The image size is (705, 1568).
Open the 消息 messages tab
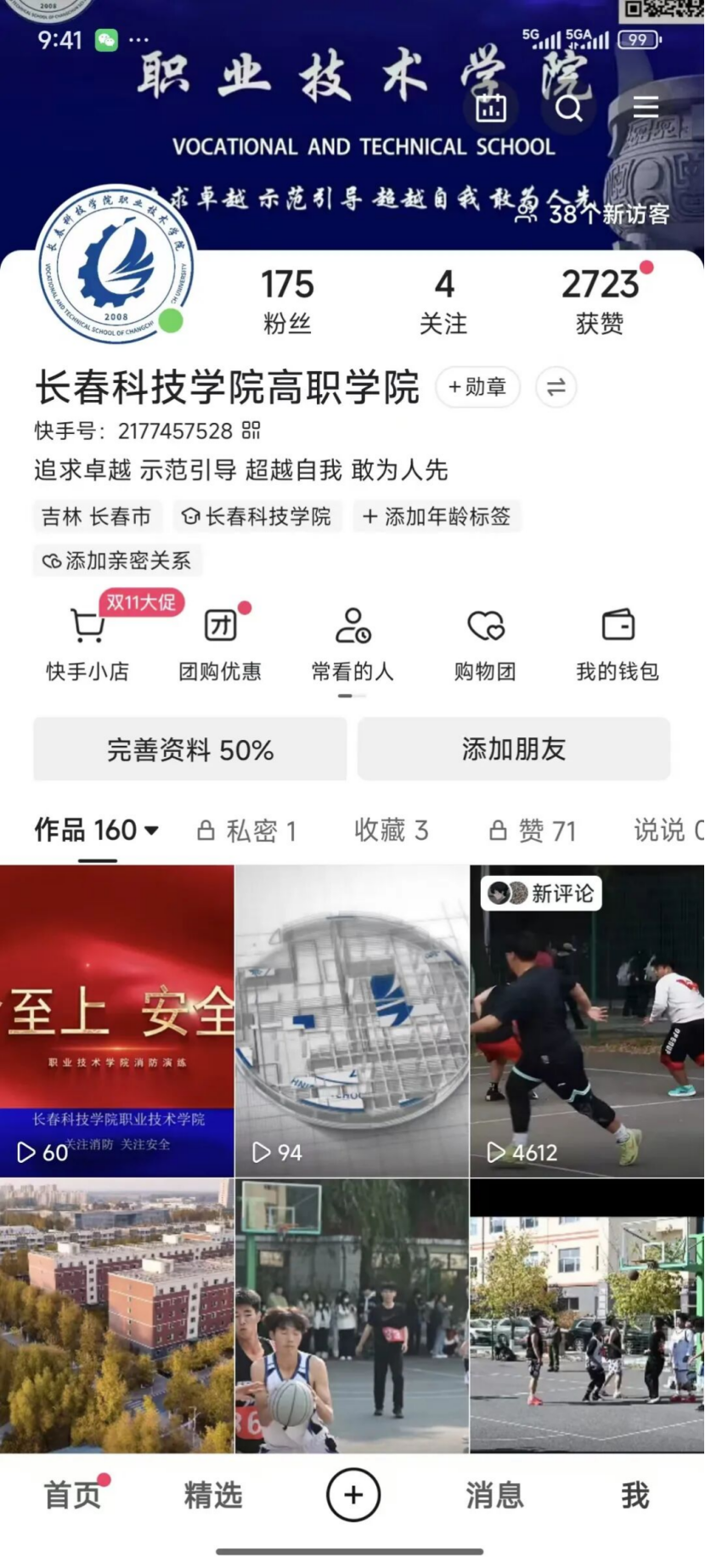coord(494,1495)
